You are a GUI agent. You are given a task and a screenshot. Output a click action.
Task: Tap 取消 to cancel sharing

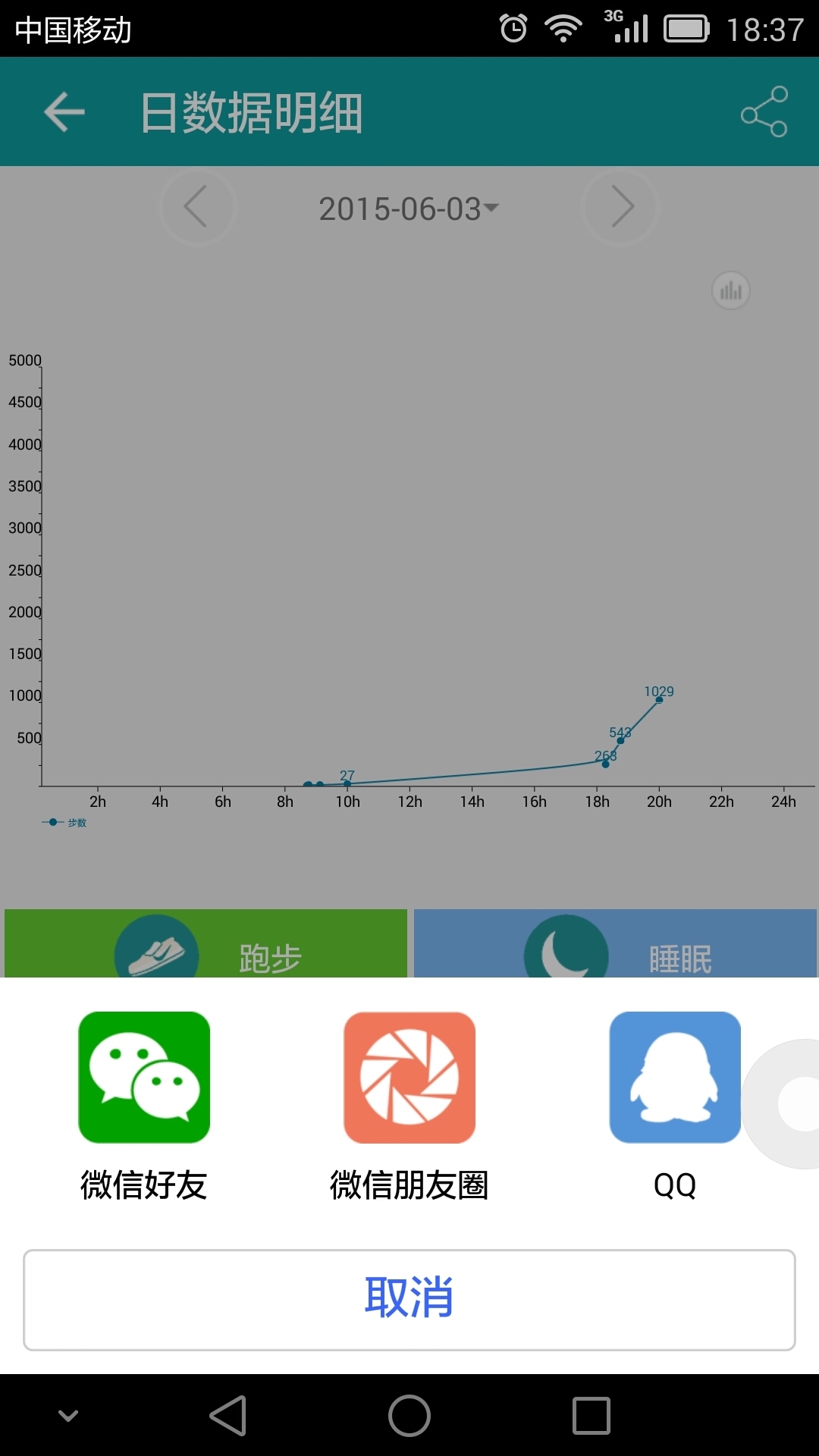(x=409, y=1300)
